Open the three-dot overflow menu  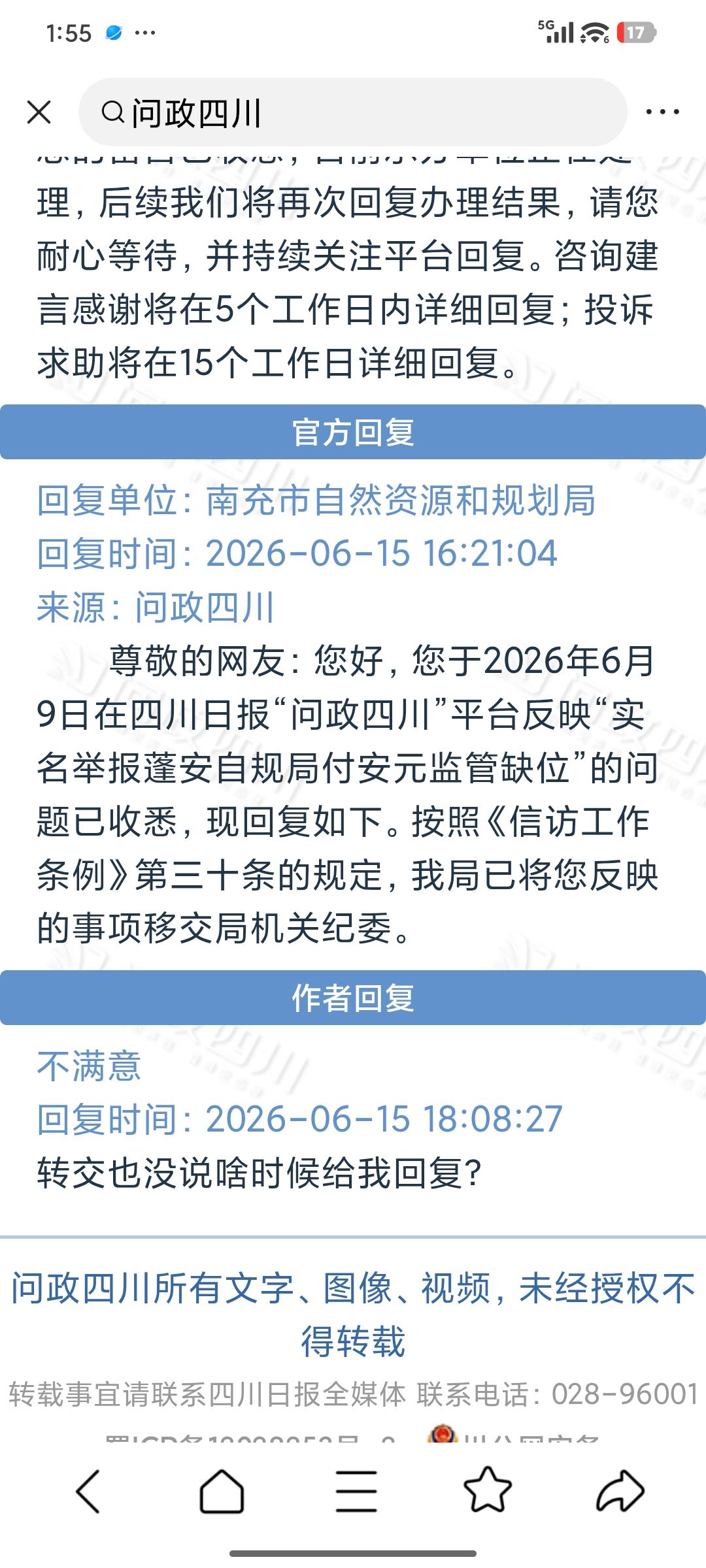pos(662,112)
